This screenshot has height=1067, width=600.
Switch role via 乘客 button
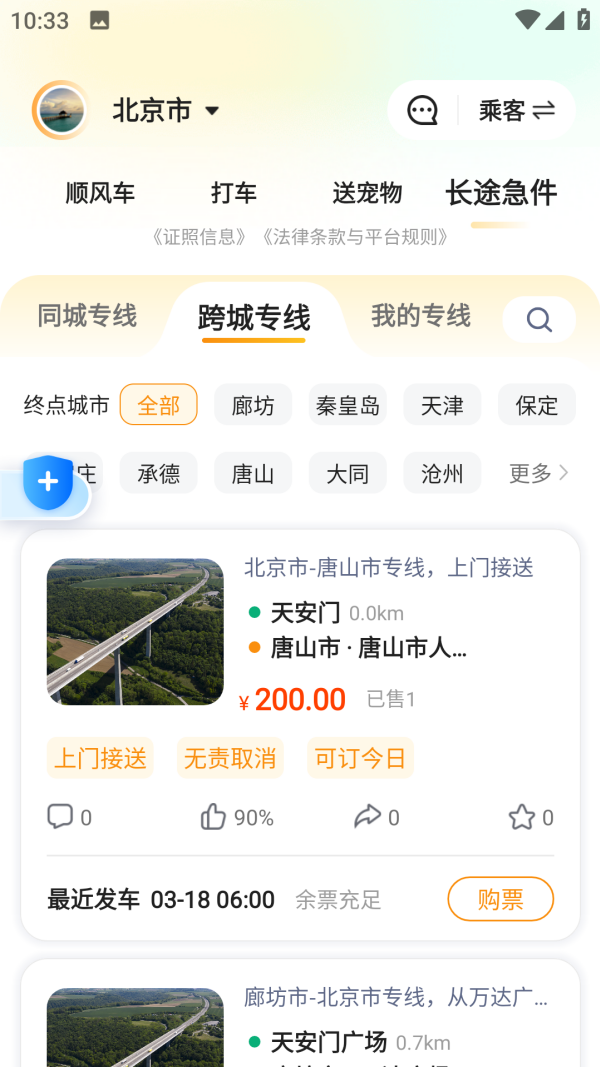(516, 110)
